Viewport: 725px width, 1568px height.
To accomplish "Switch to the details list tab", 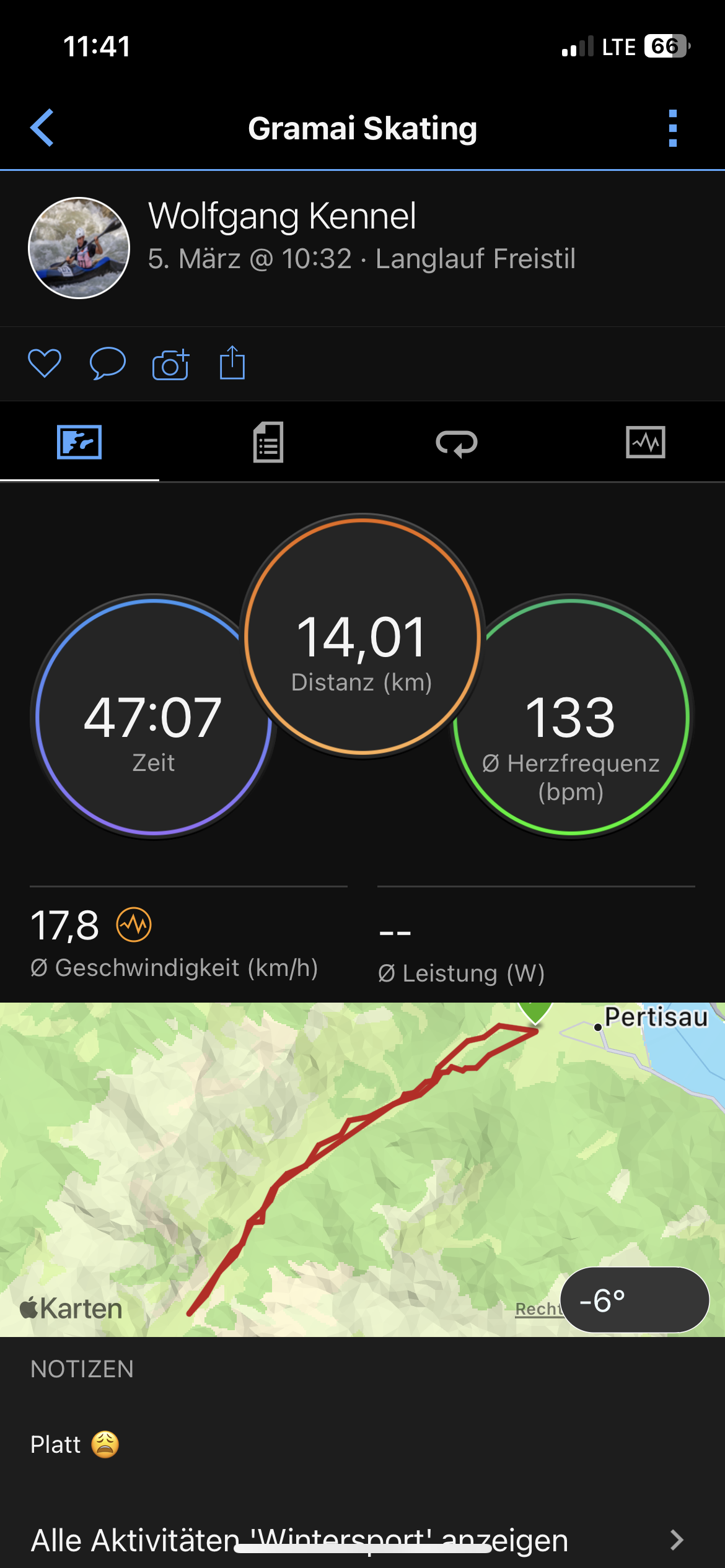I will point(268,442).
